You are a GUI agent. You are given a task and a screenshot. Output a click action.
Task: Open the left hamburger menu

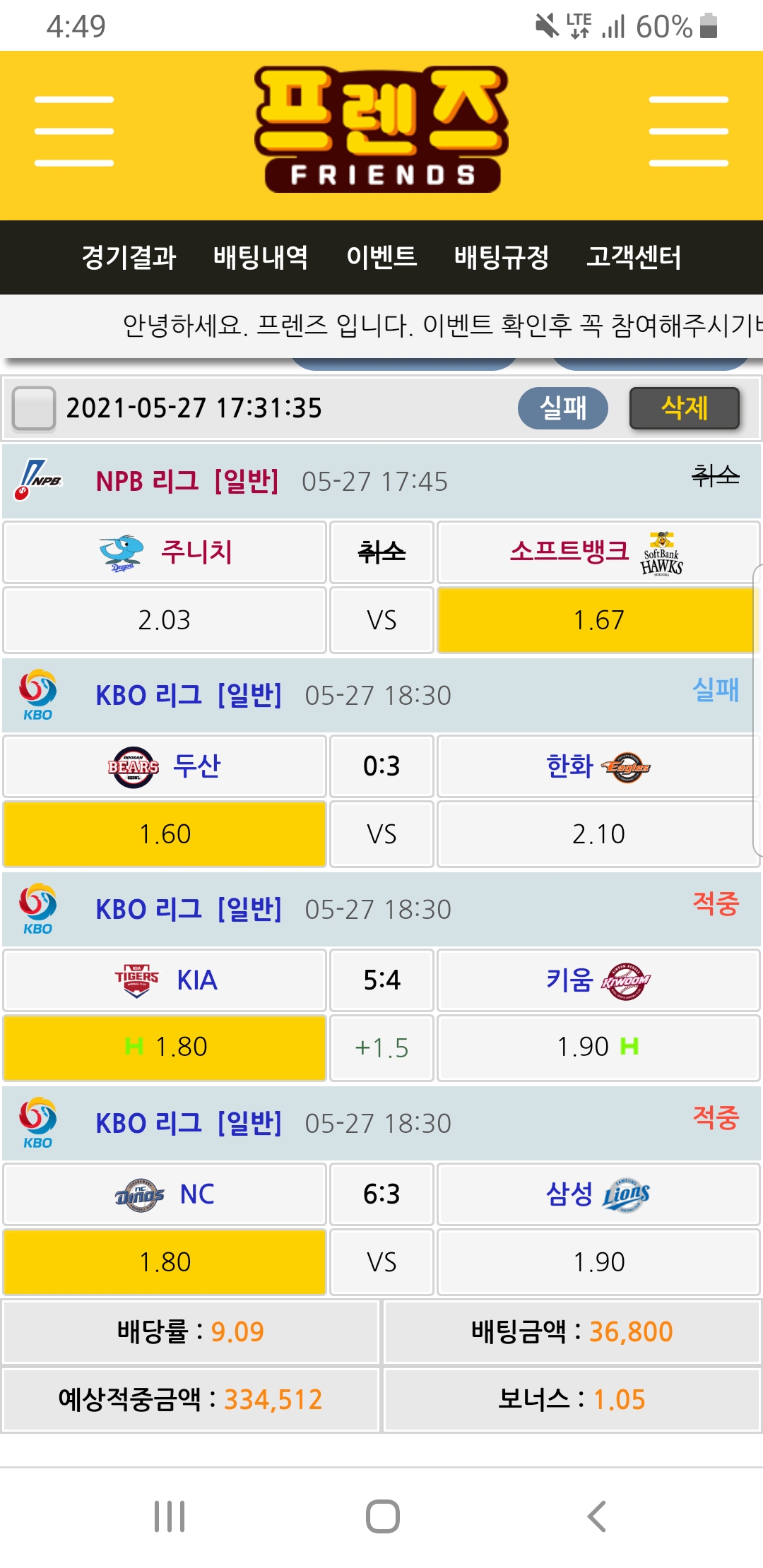pos(74,131)
